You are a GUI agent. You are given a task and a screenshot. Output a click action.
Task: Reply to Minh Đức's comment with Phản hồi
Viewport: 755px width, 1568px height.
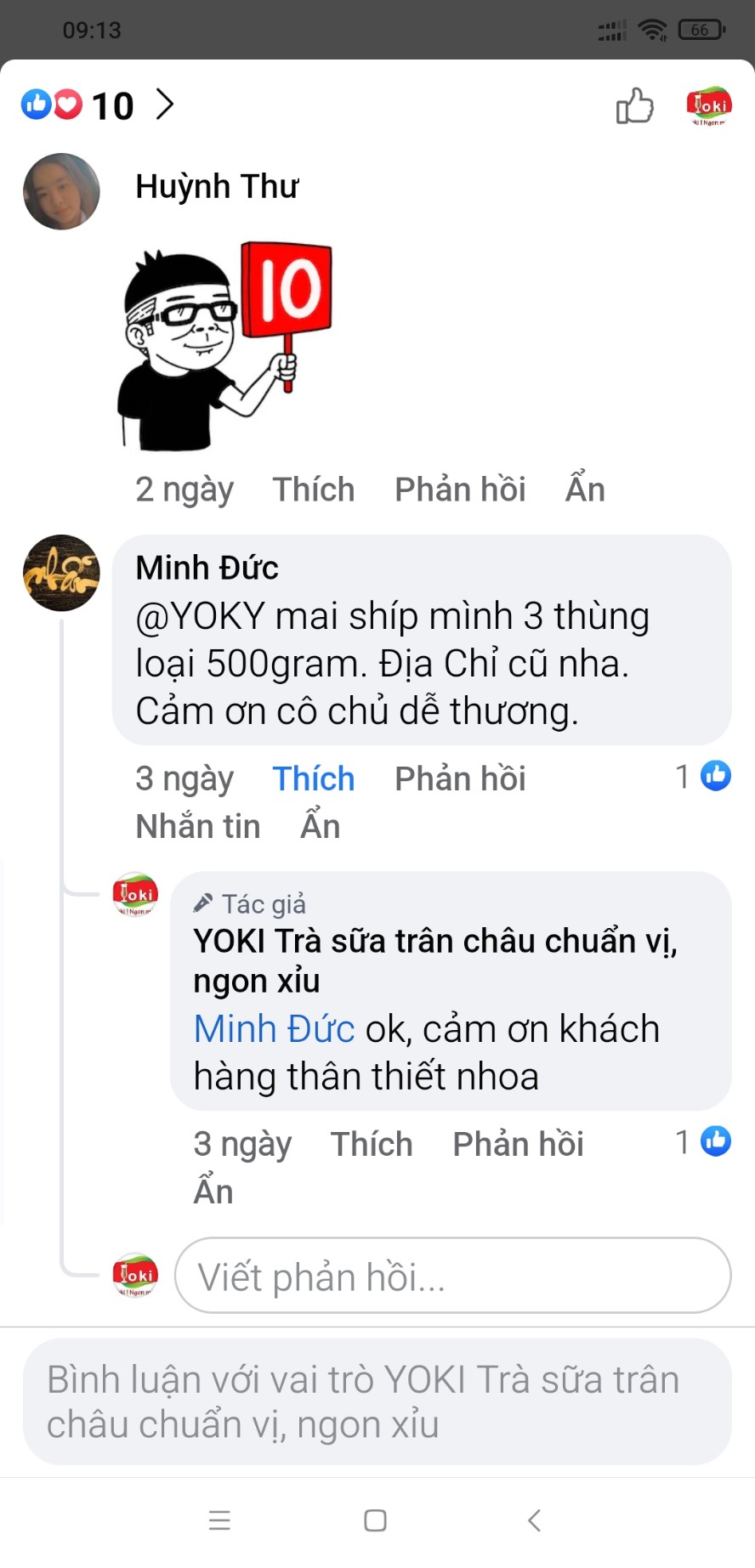pyautogui.click(x=460, y=778)
